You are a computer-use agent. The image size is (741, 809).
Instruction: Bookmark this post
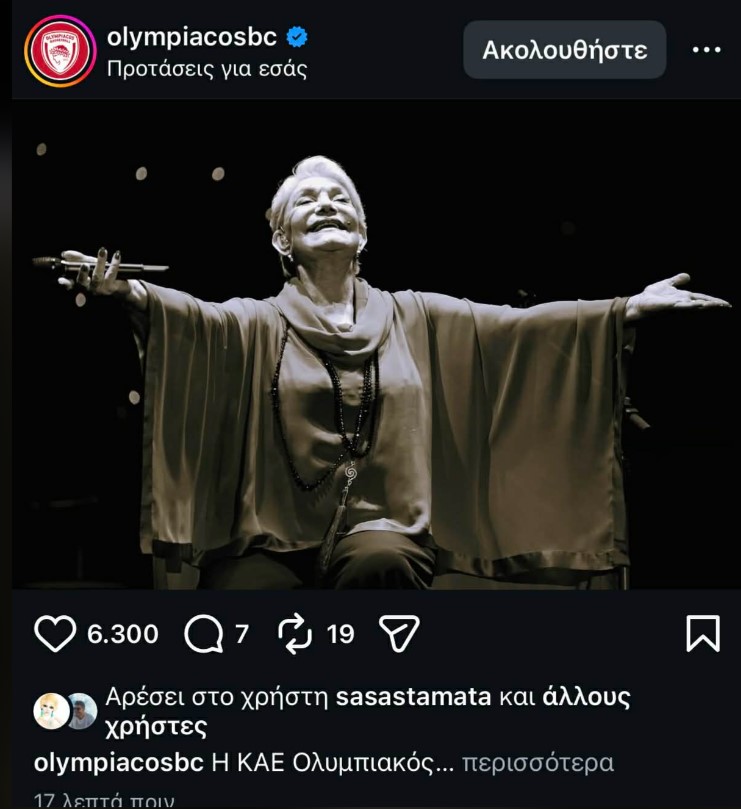click(x=703, y=633)
